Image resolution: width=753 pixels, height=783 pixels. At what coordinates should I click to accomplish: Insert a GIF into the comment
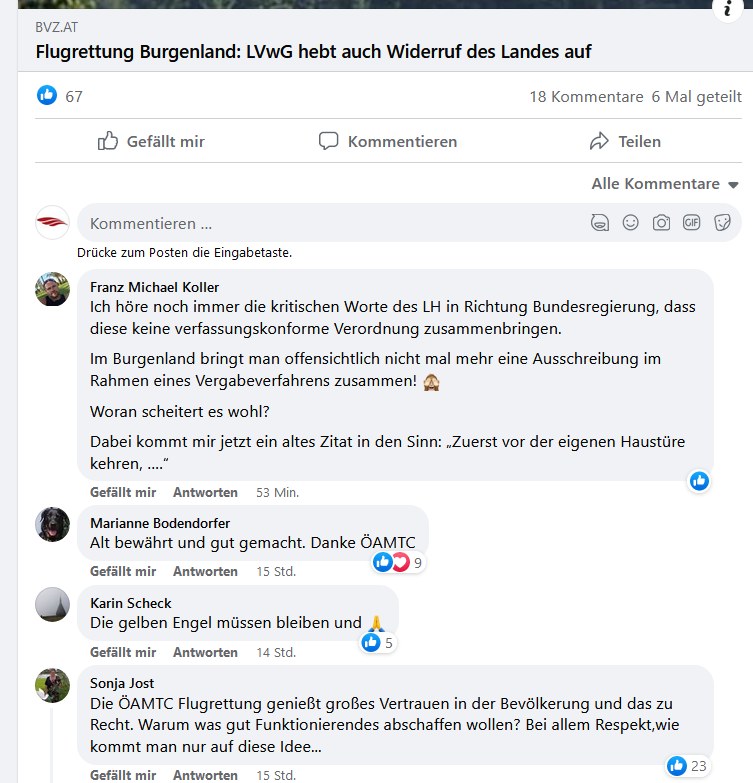point(691,223)
